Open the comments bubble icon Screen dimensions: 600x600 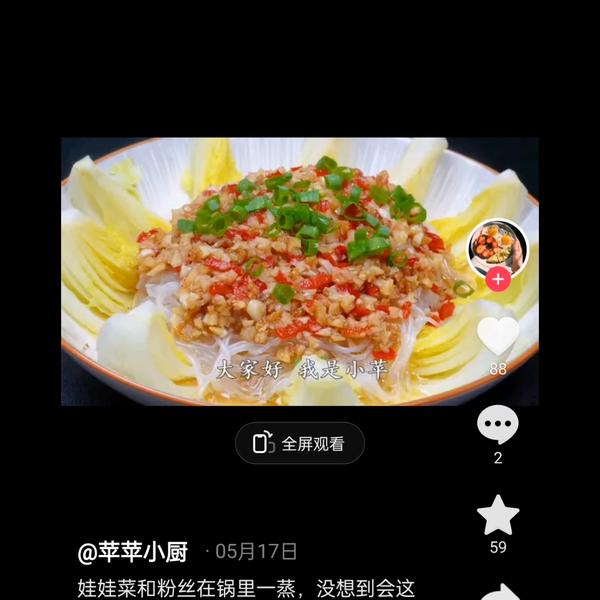[x=497, y=426]
